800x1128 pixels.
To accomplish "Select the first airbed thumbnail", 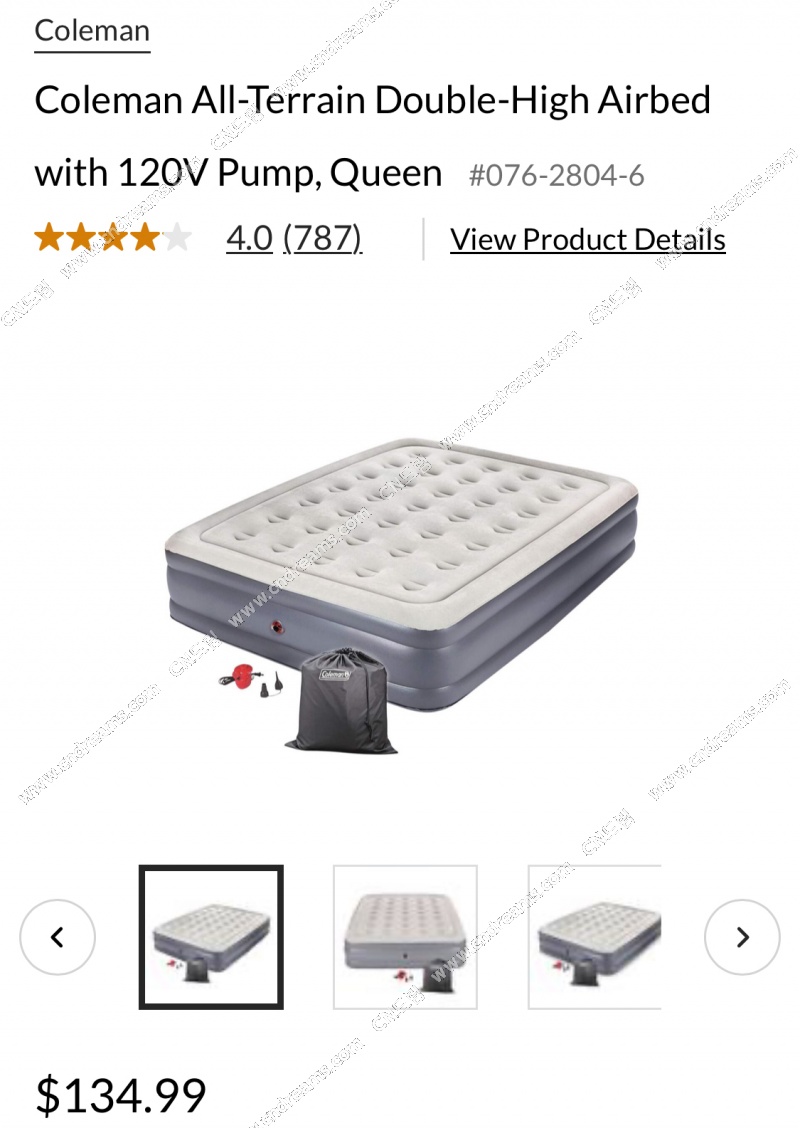I will pyautogui.click(x=211, y=937).
